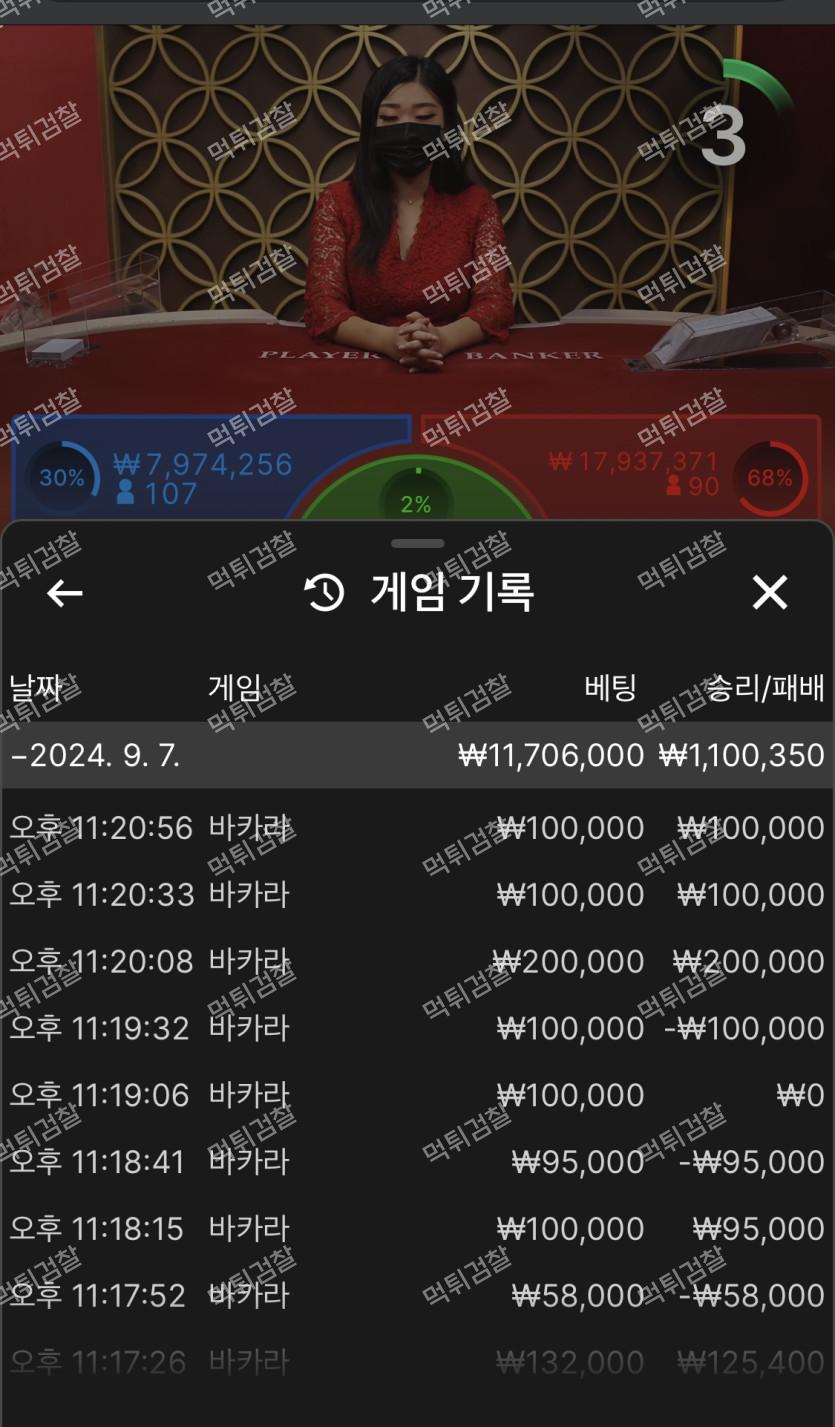Close the 게임 기록 panel
The width and height of the screenshot is (835, 1427).
pos(769,593)
